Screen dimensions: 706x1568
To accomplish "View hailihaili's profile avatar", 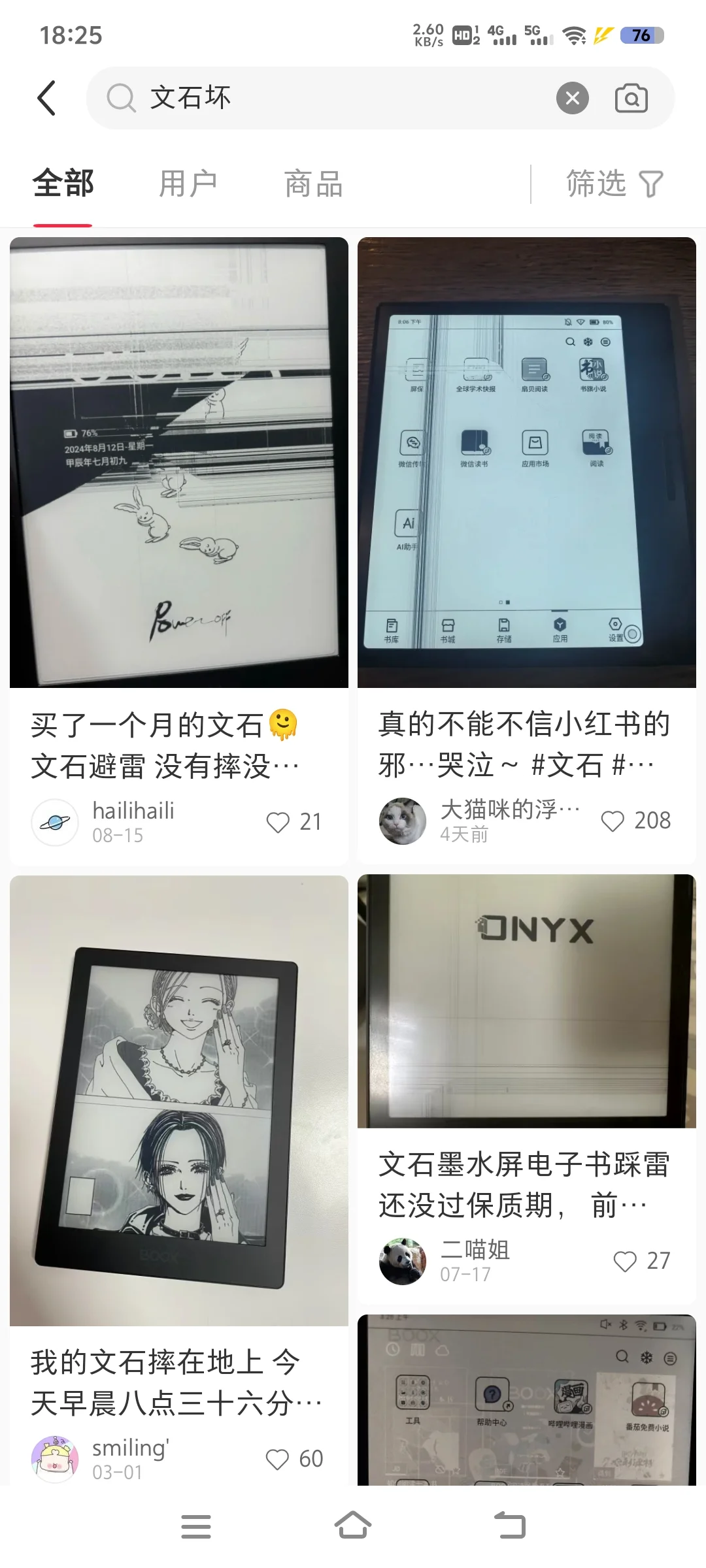I will tap(55, 823).
